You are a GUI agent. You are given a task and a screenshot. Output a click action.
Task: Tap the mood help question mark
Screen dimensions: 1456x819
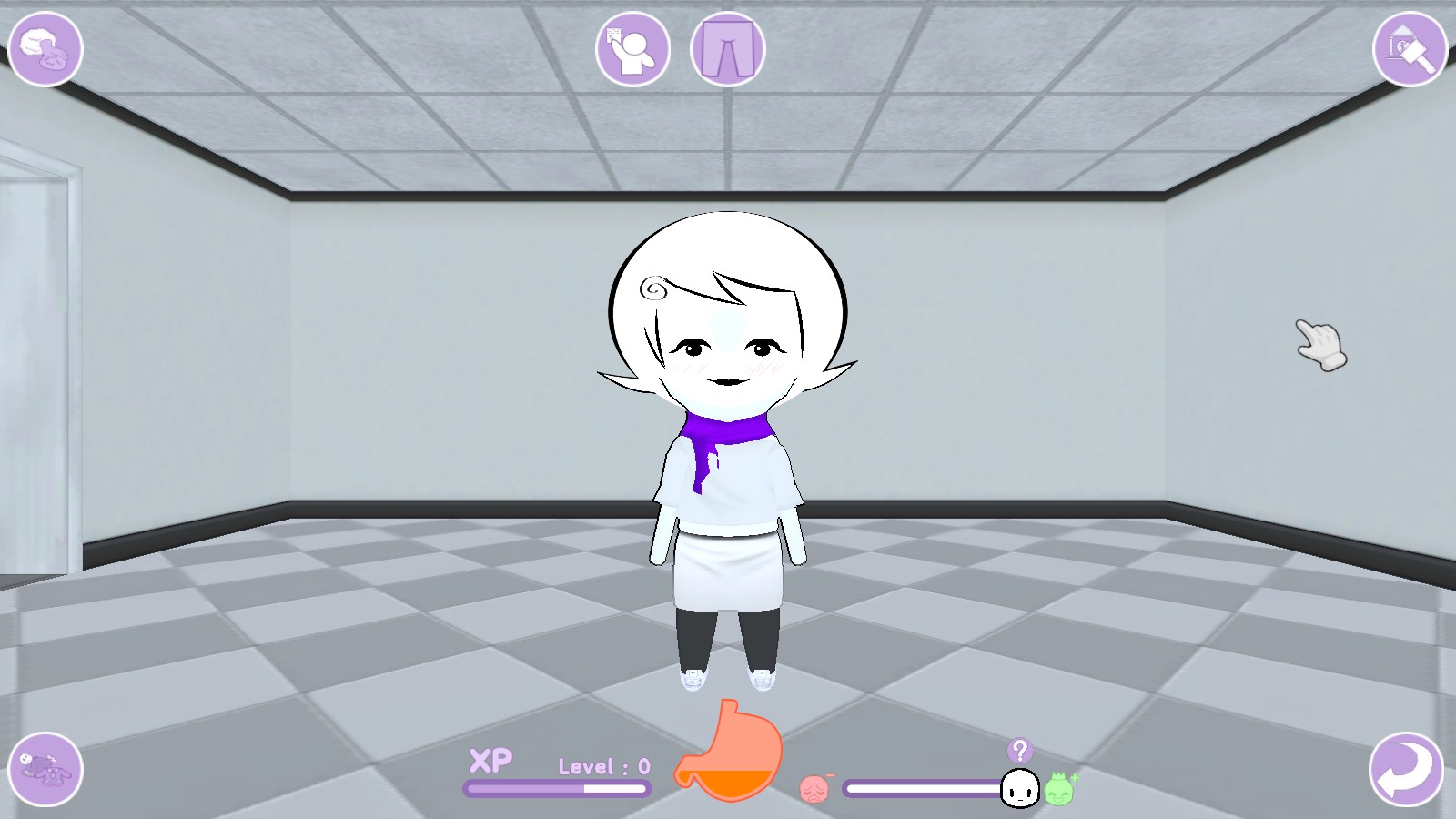coord(1020,751)
